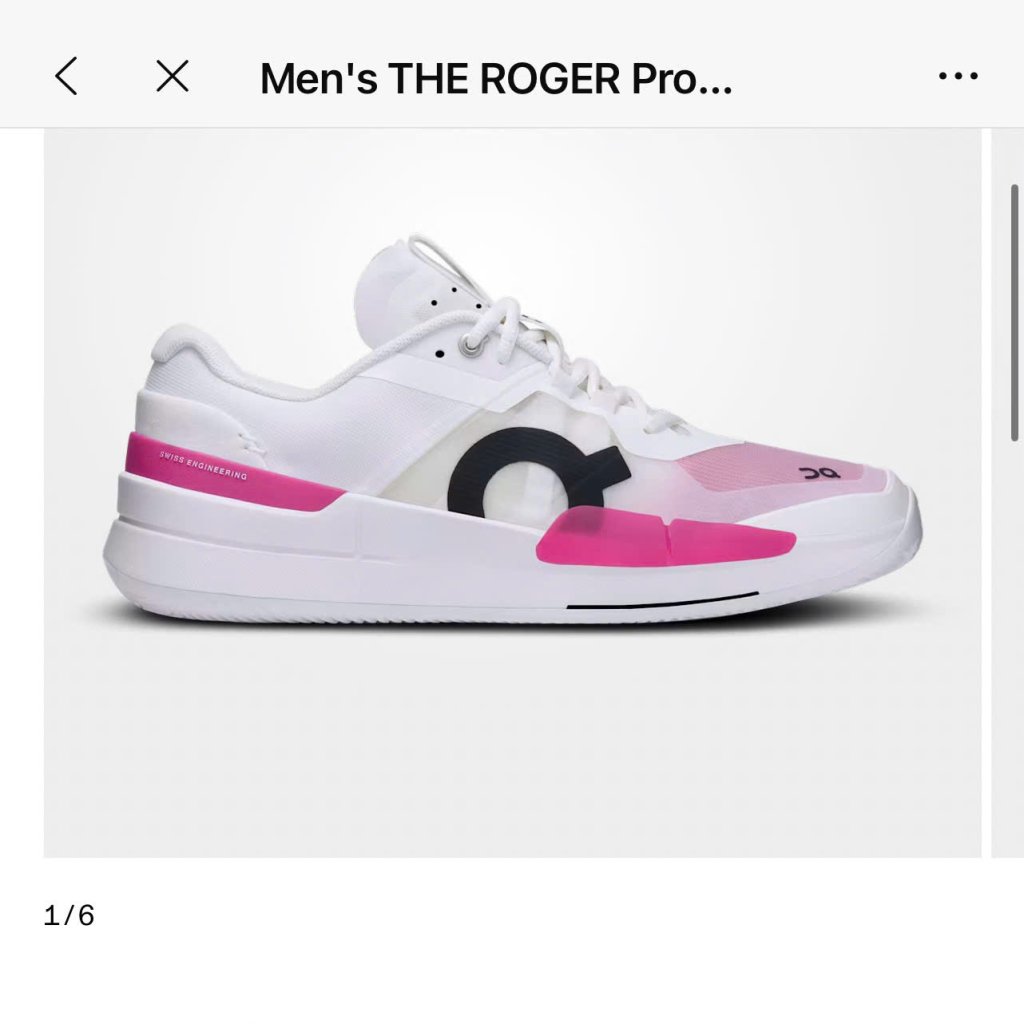The image size is (1024, 1024).
Task: Open the three-dot more options menu
Action: pyautogui.click(x=957, y=76)
